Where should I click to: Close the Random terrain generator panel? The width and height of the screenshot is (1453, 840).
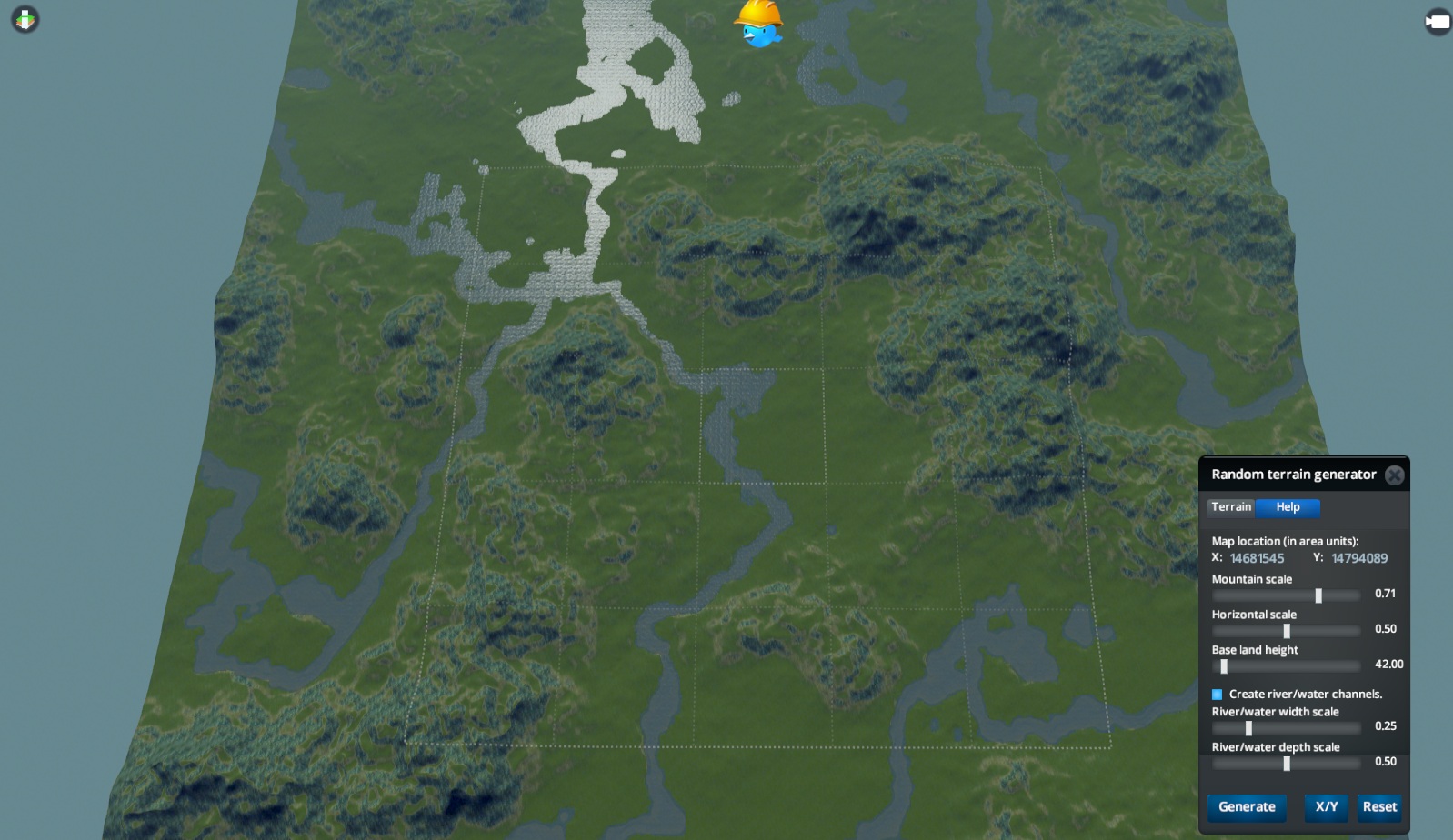tap(1394, 475)
